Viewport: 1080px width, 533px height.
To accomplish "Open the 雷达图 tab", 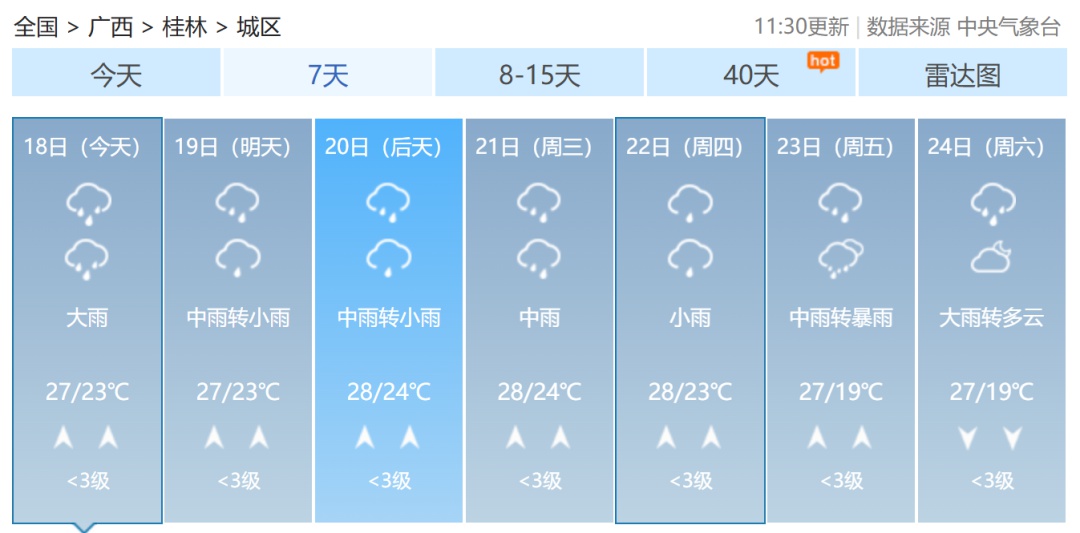I will pos(962,74).
